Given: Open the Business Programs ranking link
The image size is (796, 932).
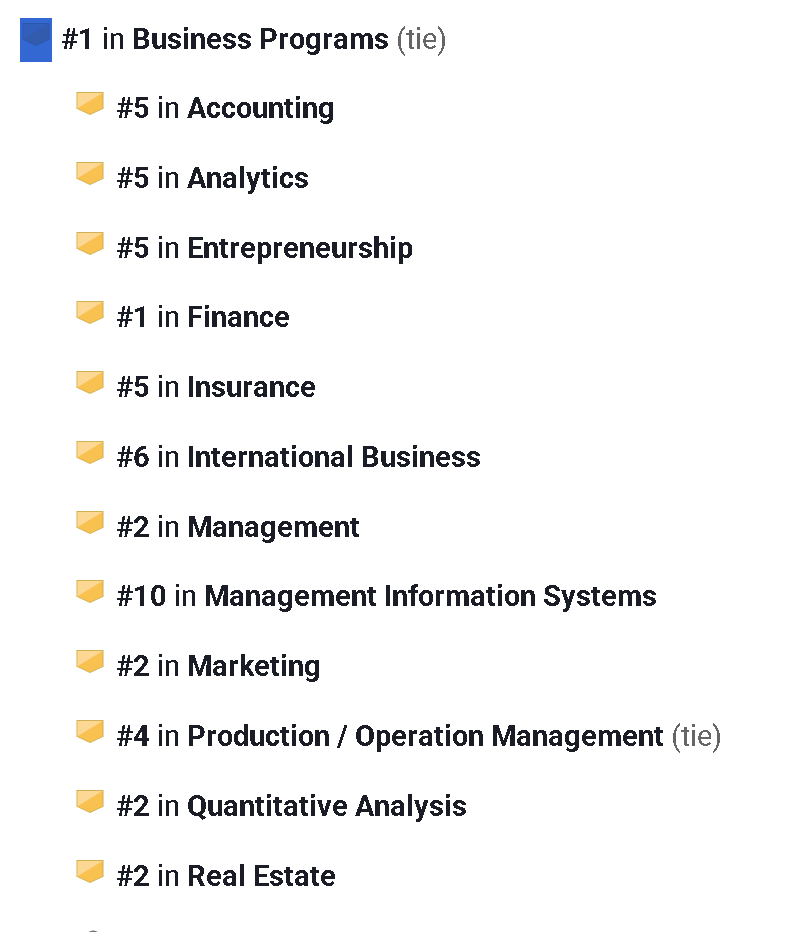Looking at the screenshot, I should click(260, 40).
